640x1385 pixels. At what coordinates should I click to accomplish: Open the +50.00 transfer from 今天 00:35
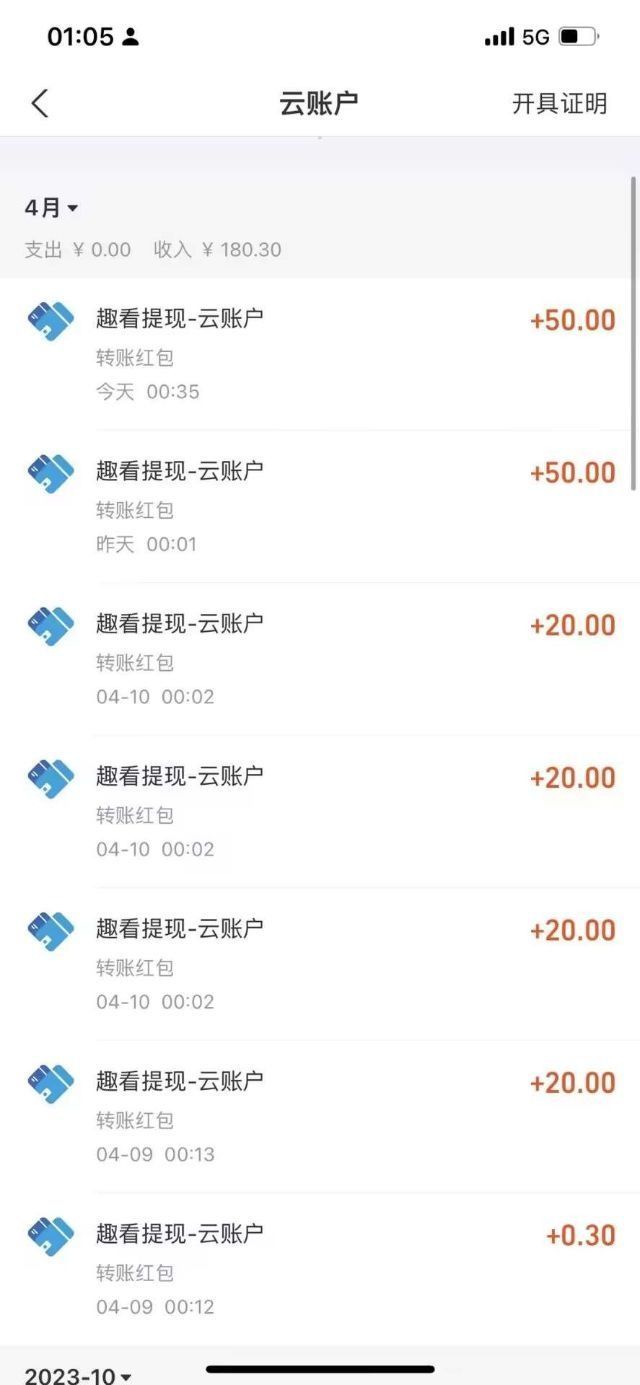coord(320,354)
